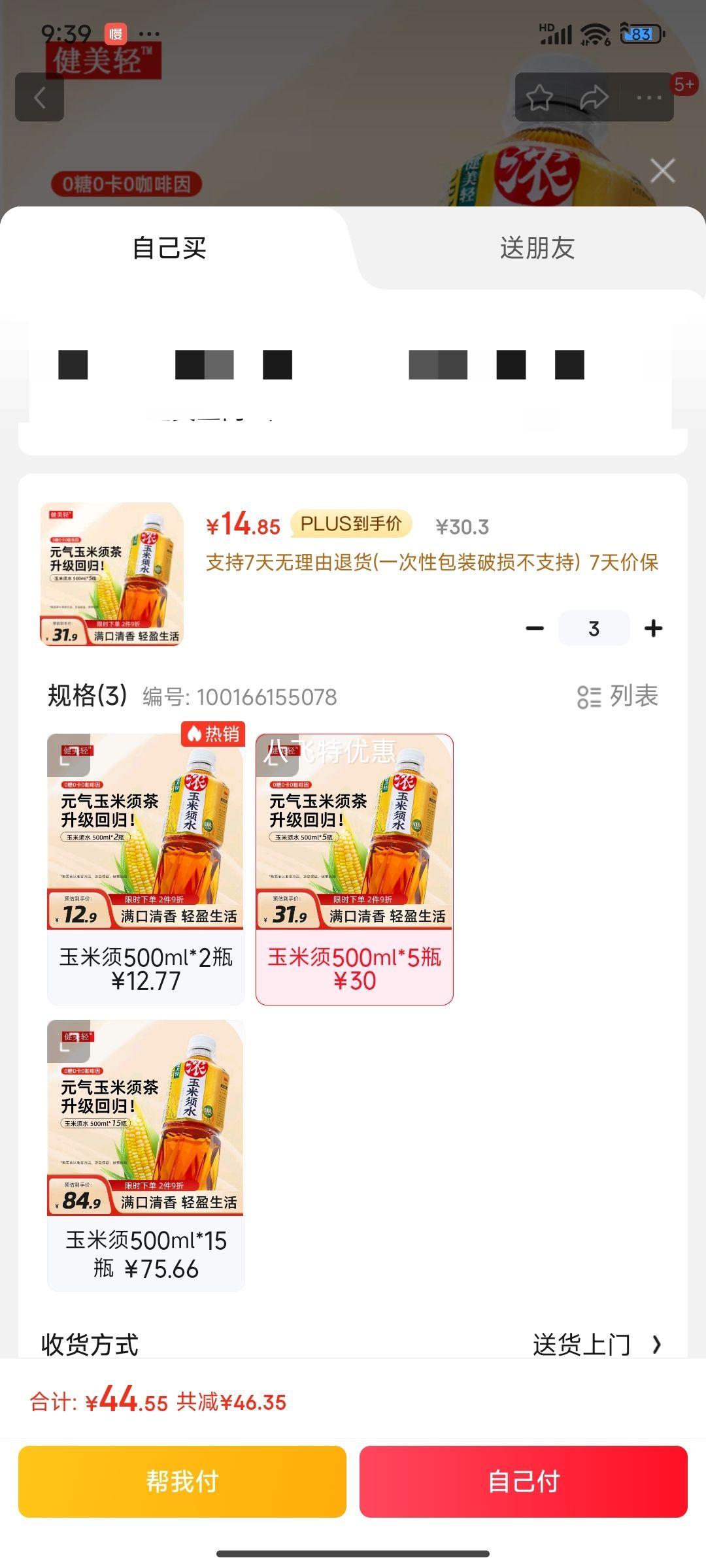This screenshot has width=706, height=1568.
Task: Click the back arrow at top left
Action: tap(39, 98)
